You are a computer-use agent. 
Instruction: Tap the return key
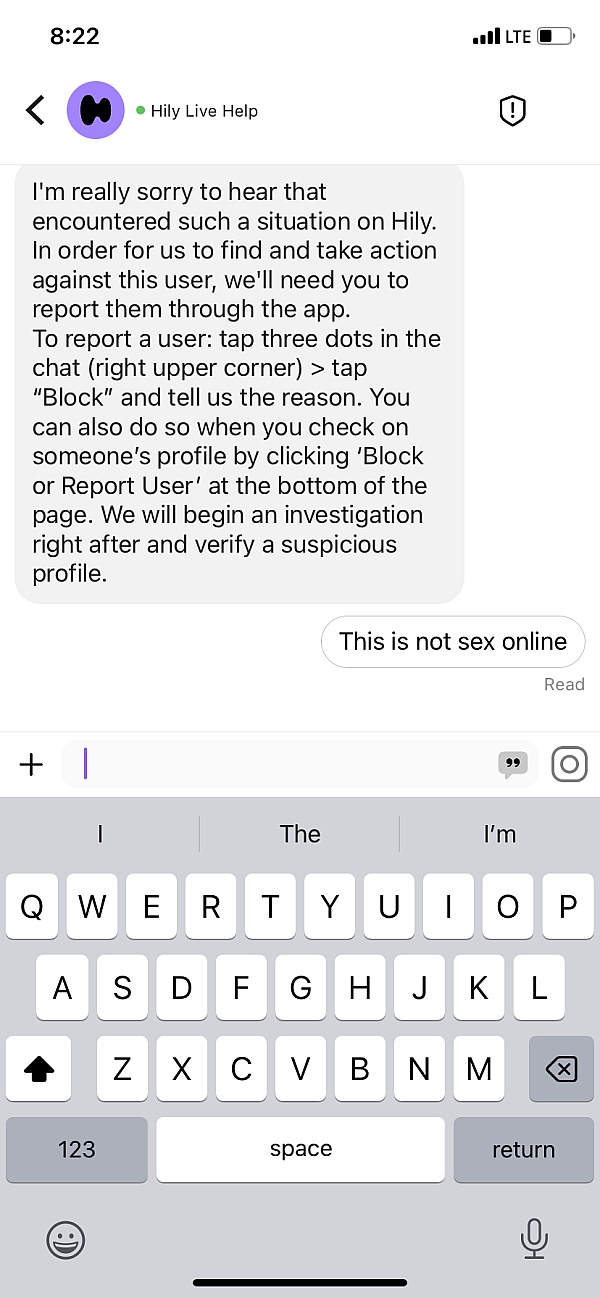523,1149
